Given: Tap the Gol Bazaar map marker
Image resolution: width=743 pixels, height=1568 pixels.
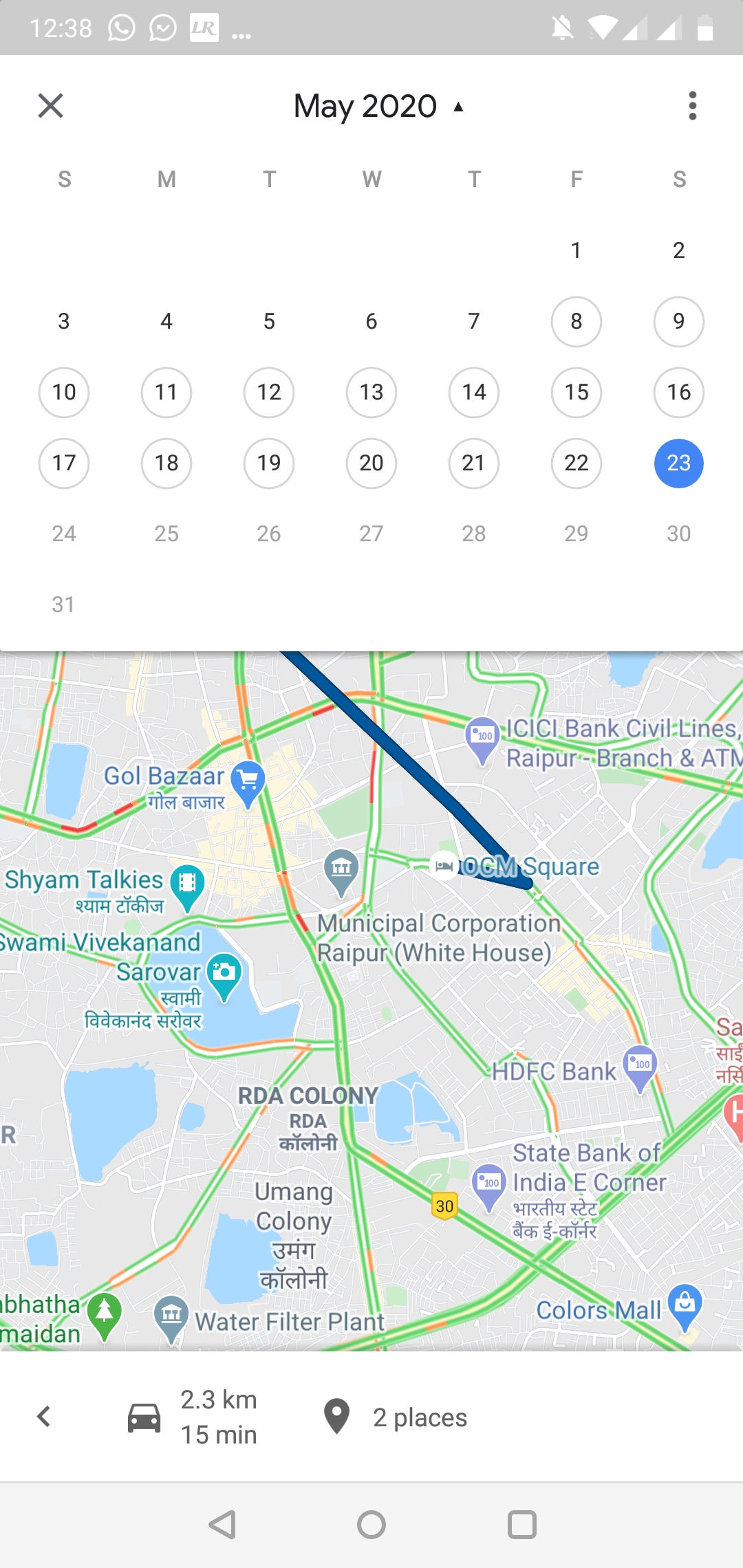Looking at the screenshot, I should point(248,783).
